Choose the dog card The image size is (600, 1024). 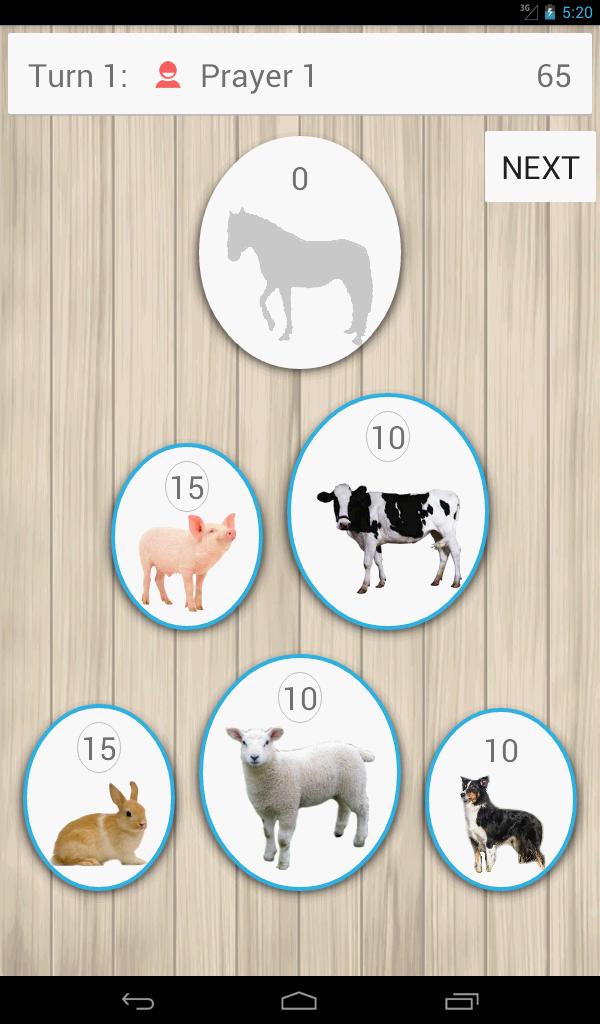pos(501,800)
